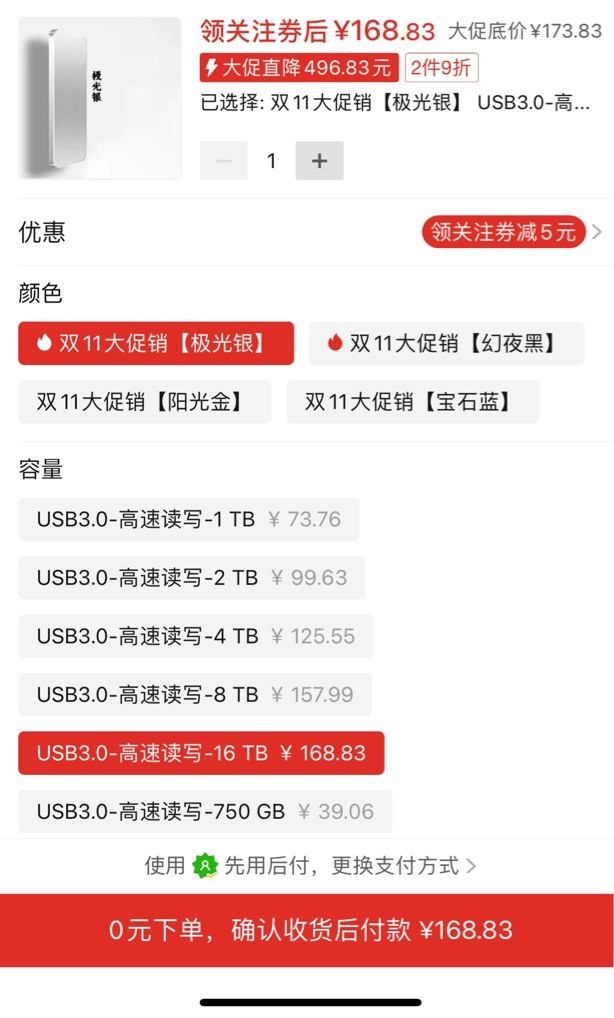The image size is (614, 1018).
Task: Pick the 阳光金 color option
Action: click(x=145, y=401)
